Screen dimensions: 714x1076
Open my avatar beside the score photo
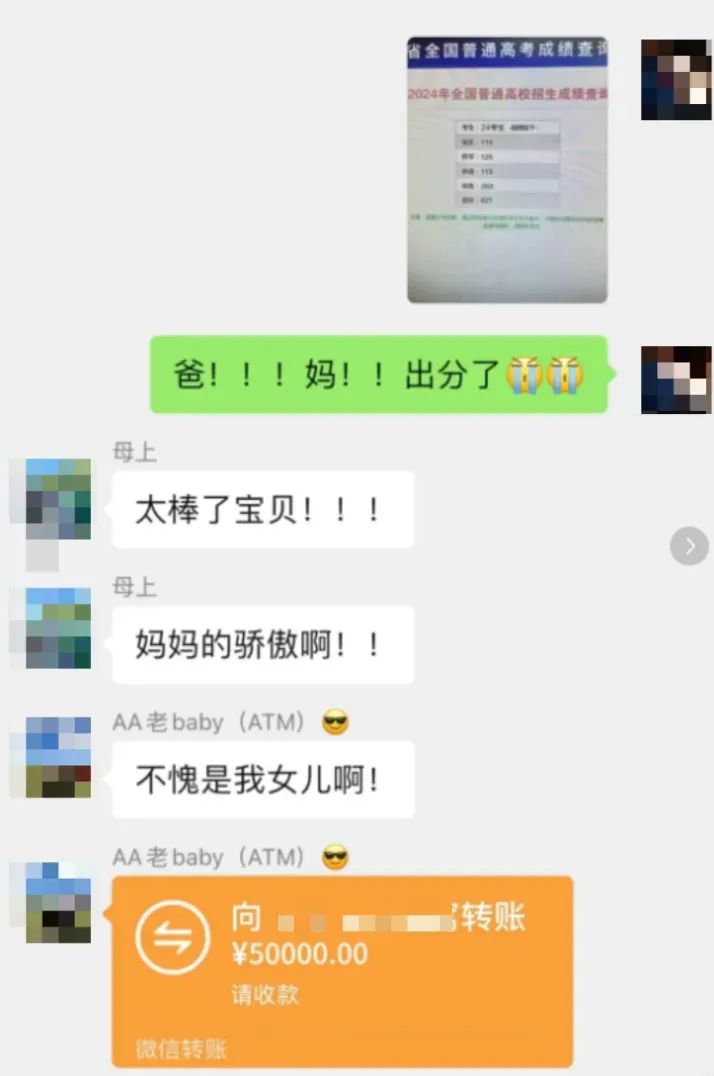tap(676, 80)
